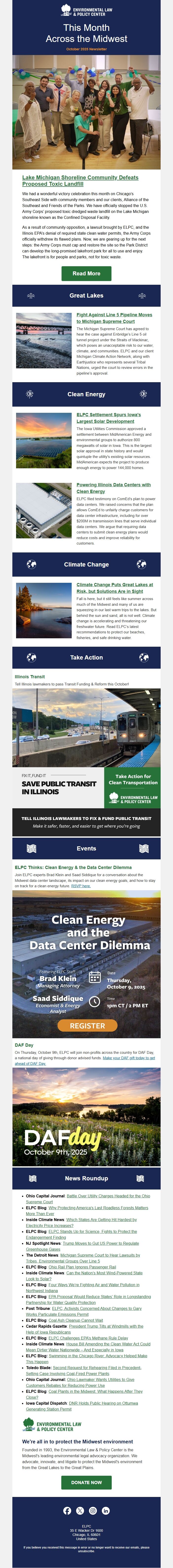Read about Iowa's largest solar development settlement
Viewport: 173px width, 1568px height.
pos(108,417)
